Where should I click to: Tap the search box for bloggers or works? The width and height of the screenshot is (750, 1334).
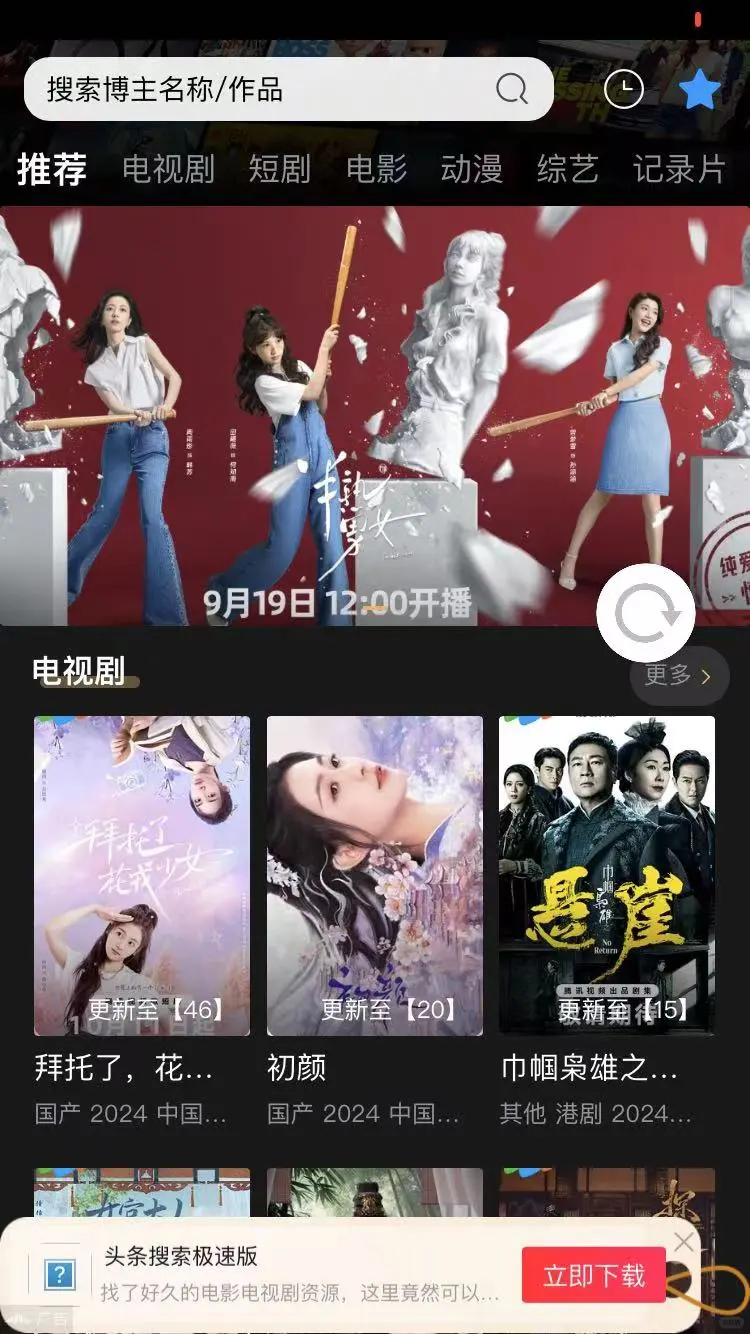270,89
